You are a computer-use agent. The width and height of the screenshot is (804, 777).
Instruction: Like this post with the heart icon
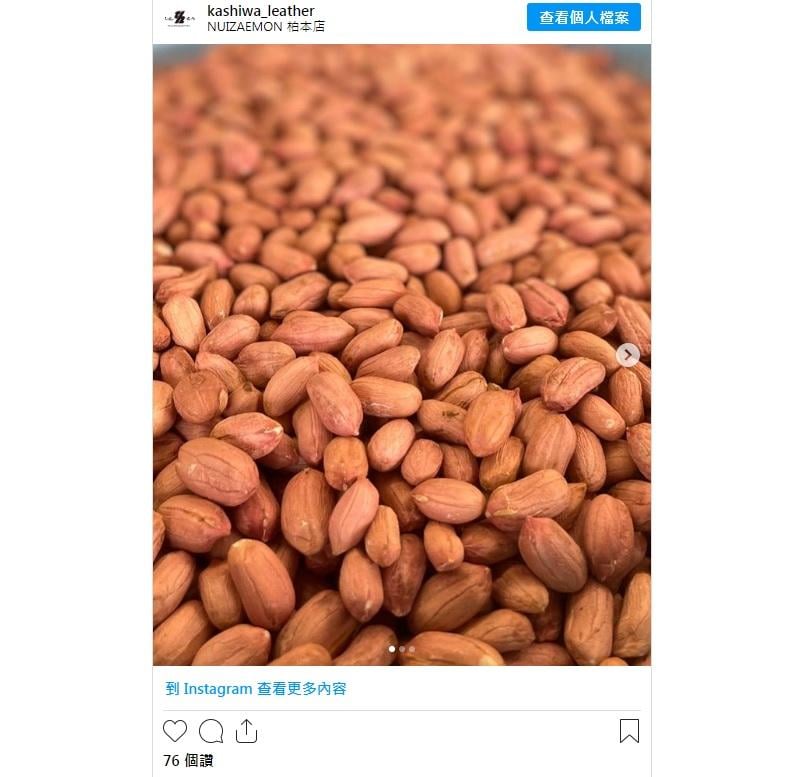[175, 731]
